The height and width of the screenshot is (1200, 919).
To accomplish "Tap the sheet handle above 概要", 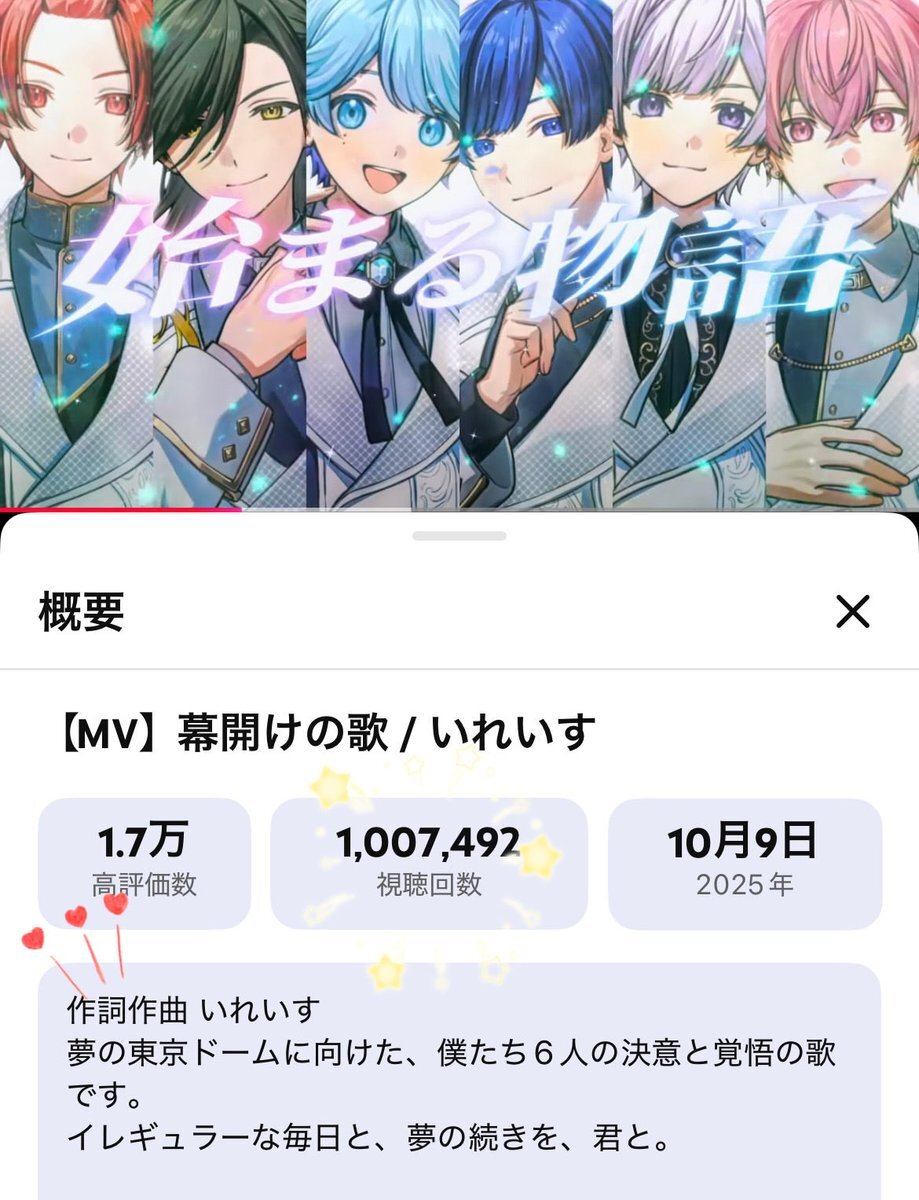I will [x=459, y=536].
